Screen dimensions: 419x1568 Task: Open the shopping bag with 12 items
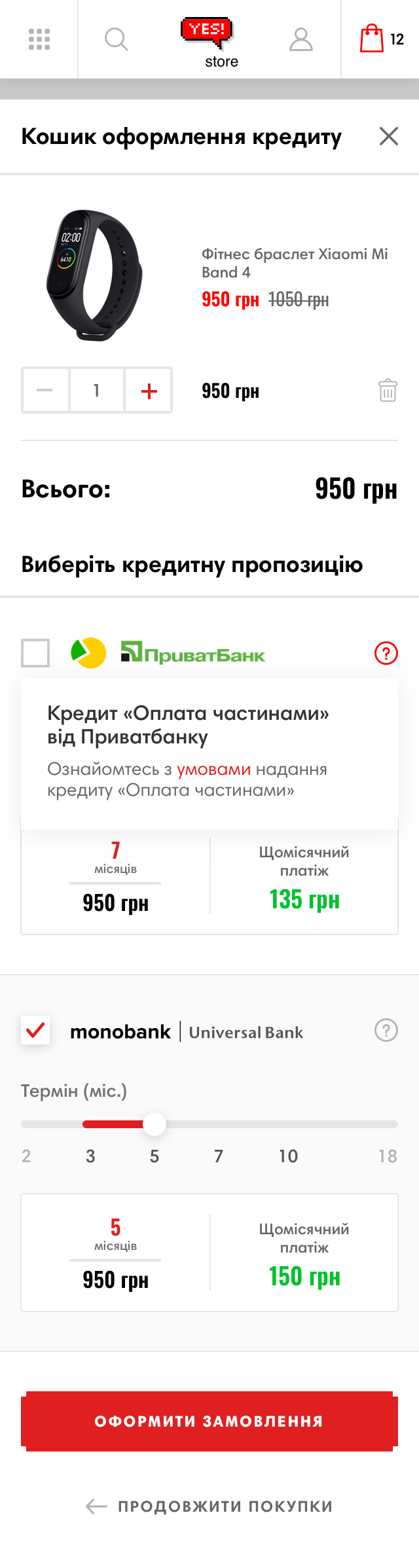pyautogui.click(x=381, y=39)
